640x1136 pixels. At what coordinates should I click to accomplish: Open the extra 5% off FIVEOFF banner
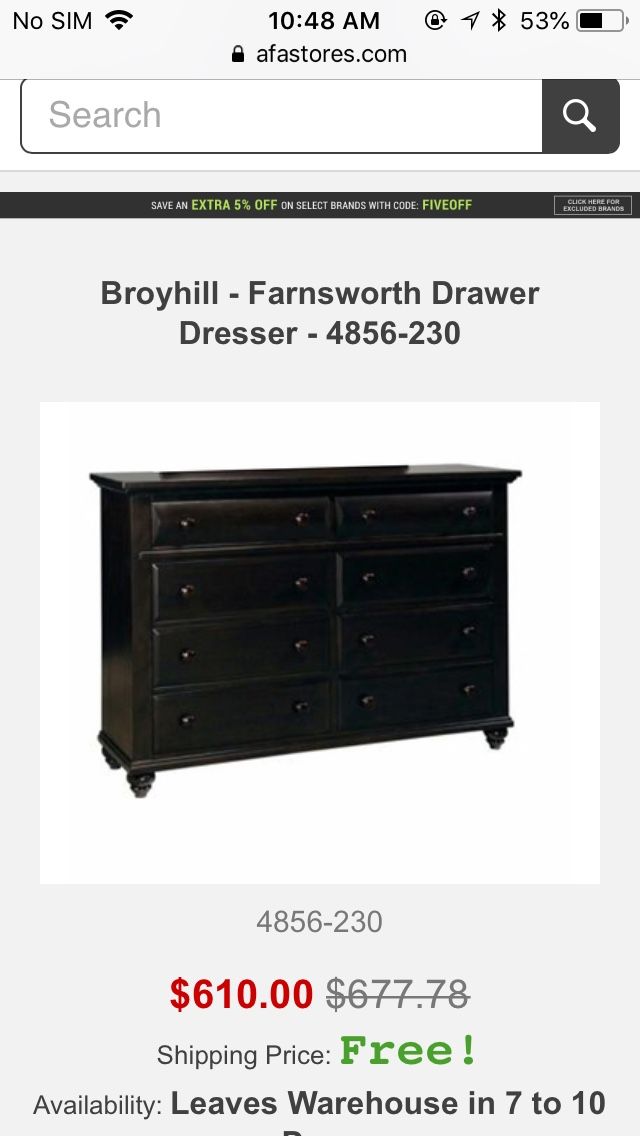pyautogui.click(x=312, y=205)
